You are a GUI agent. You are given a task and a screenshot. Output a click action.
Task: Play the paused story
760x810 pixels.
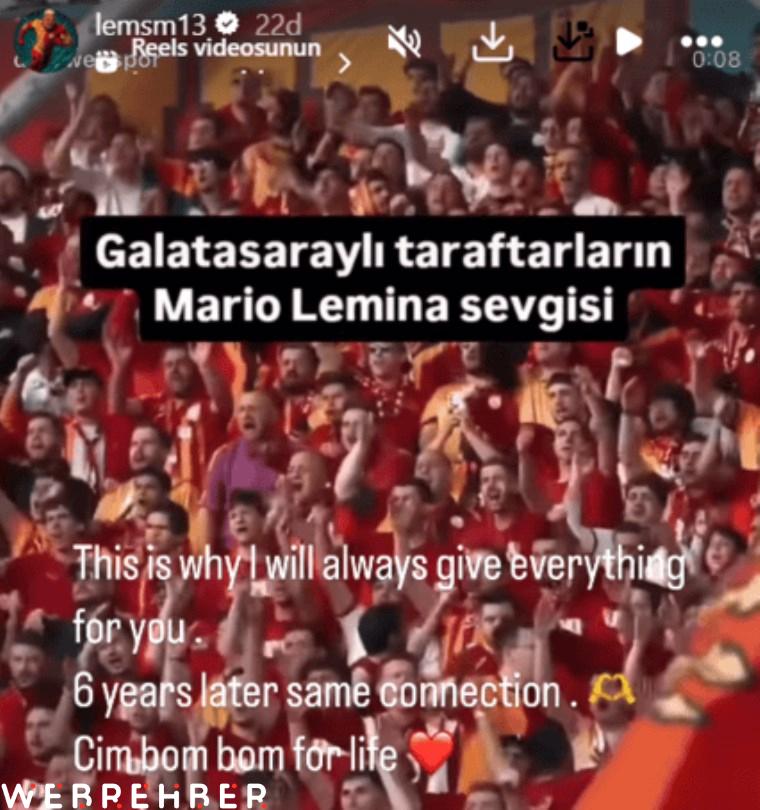click(629, 41)
